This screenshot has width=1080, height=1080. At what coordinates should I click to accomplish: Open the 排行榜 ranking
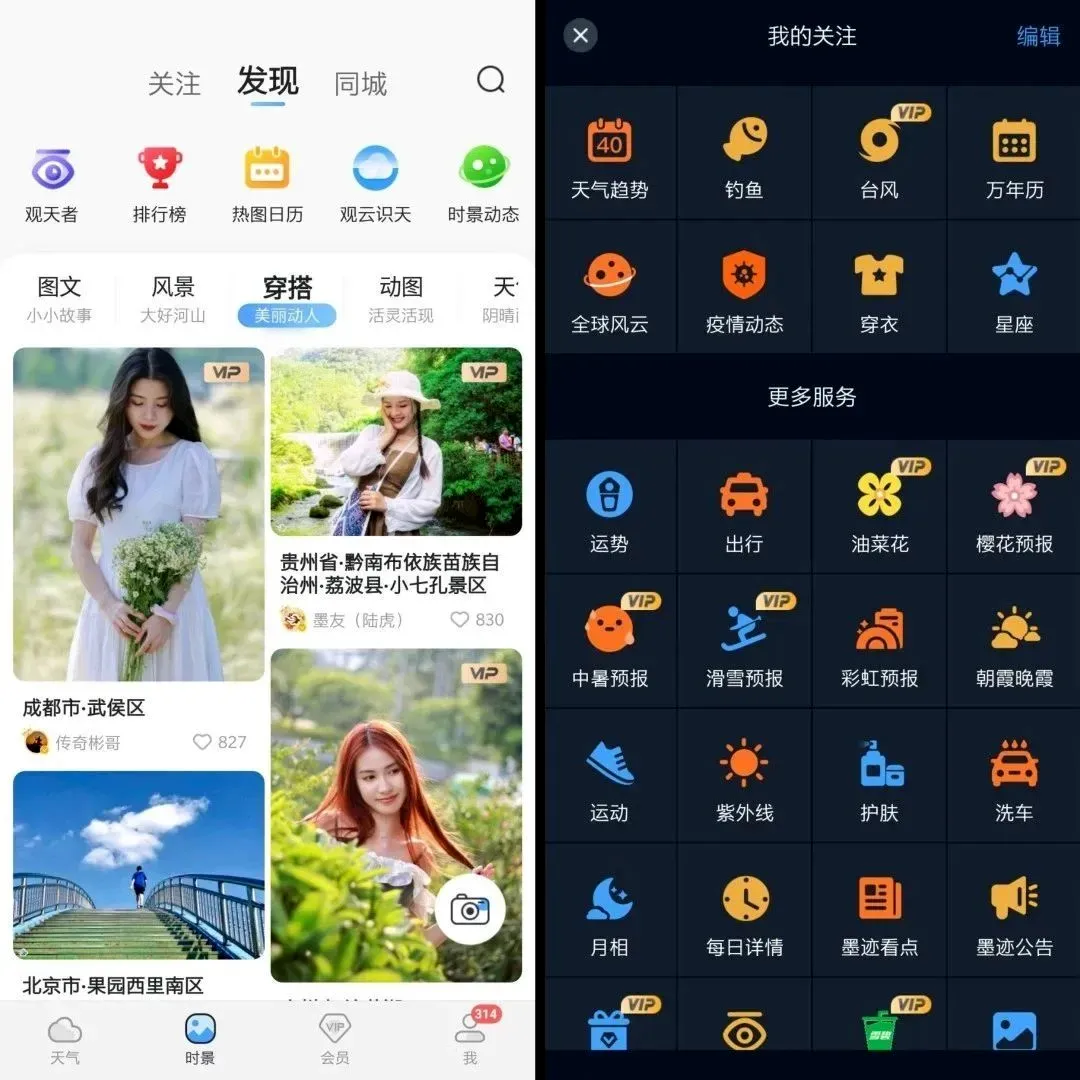[x=159, y=184]
